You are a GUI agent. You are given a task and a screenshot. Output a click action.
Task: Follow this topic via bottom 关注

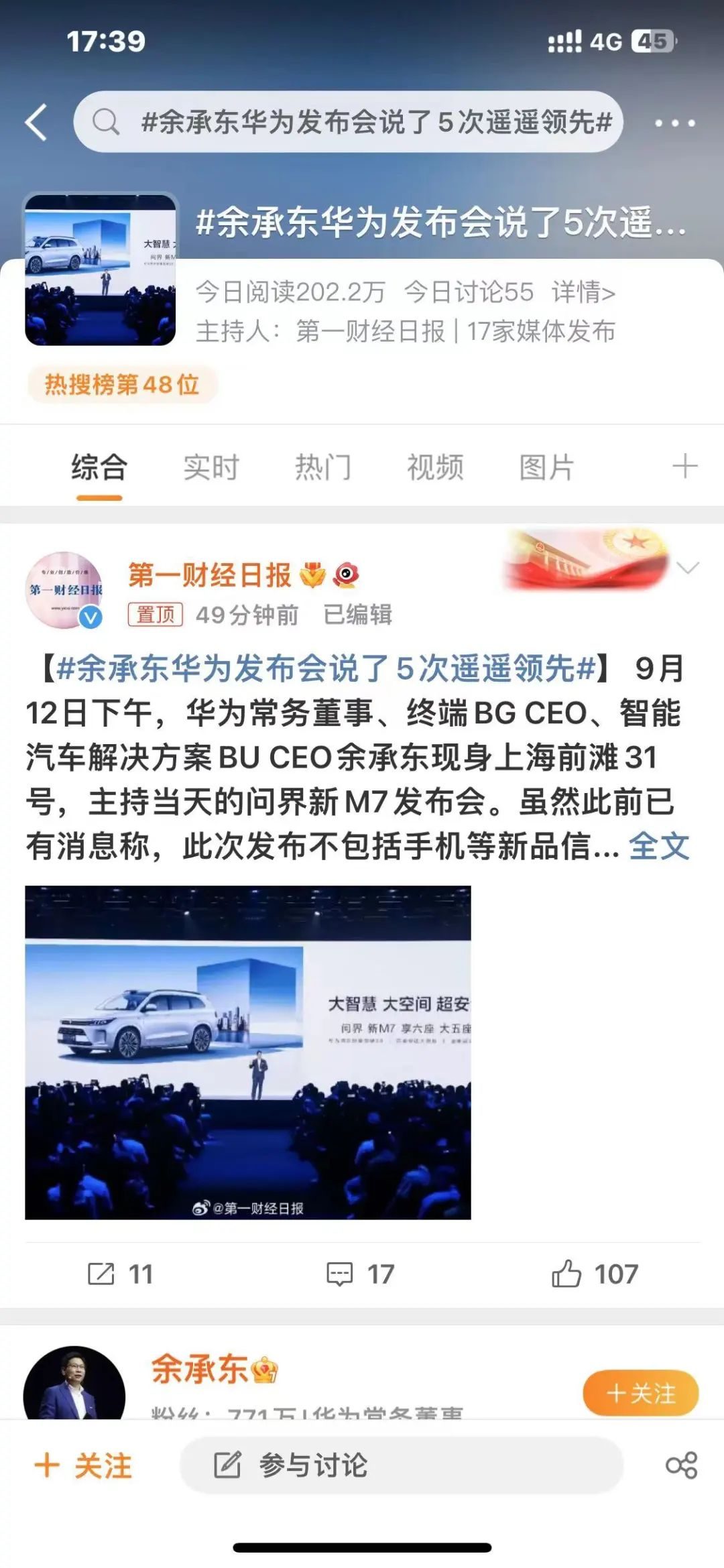[x=83, y=1466]
